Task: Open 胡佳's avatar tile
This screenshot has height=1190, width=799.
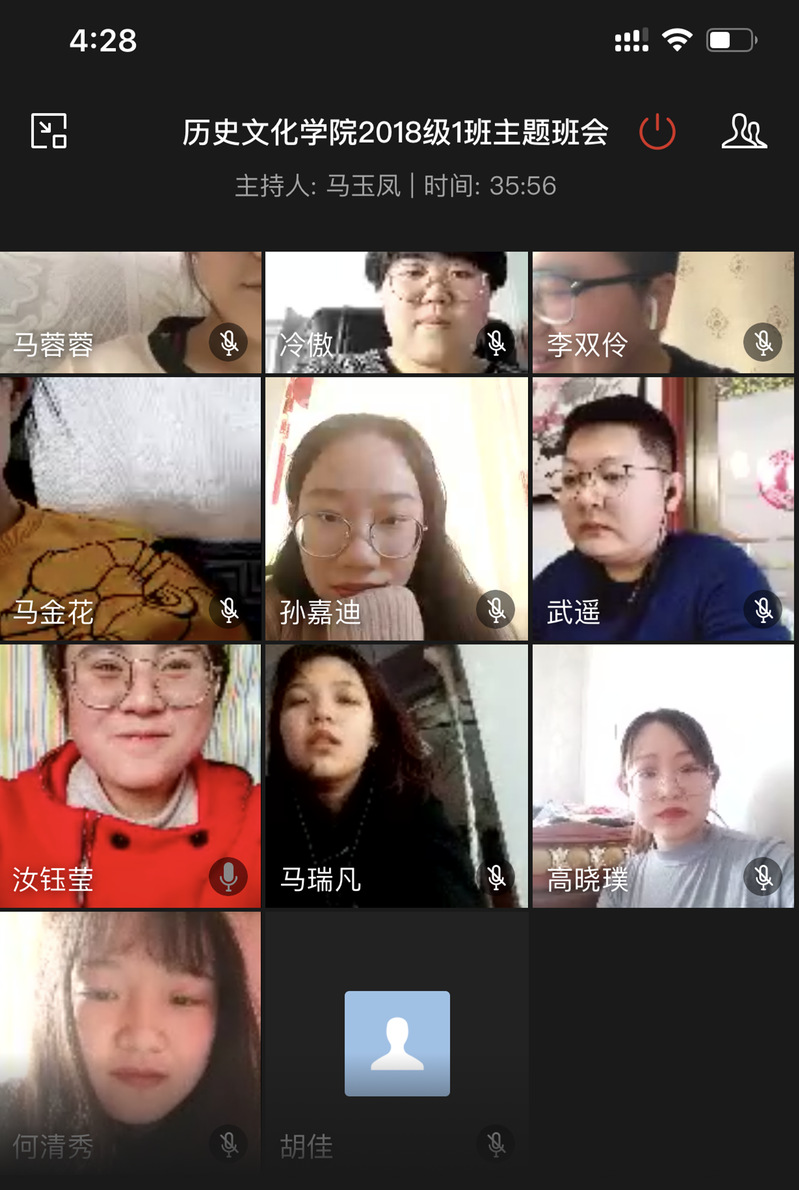Action: pyautogui.click(x=396, y=1042)
